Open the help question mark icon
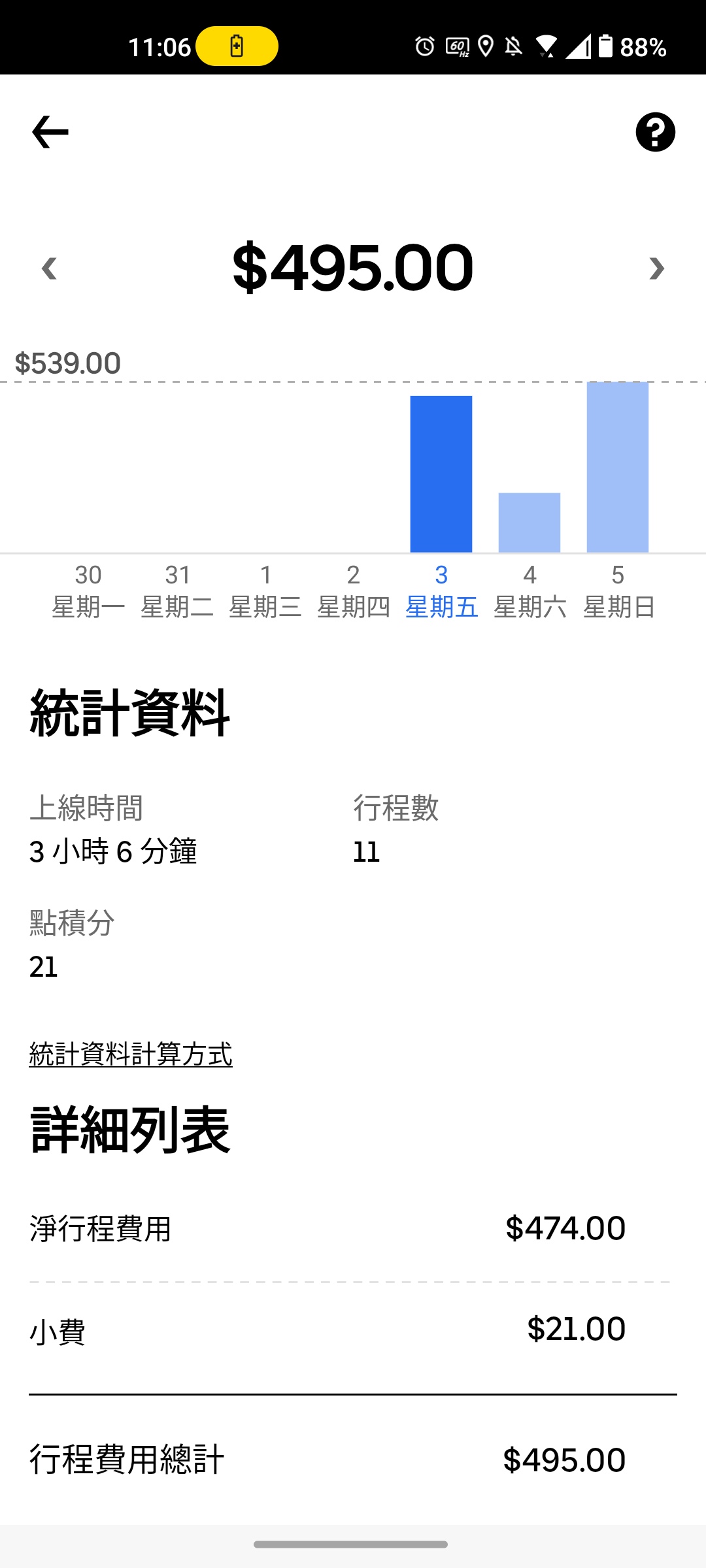The image size is (706, 1568). click(655, 132)
